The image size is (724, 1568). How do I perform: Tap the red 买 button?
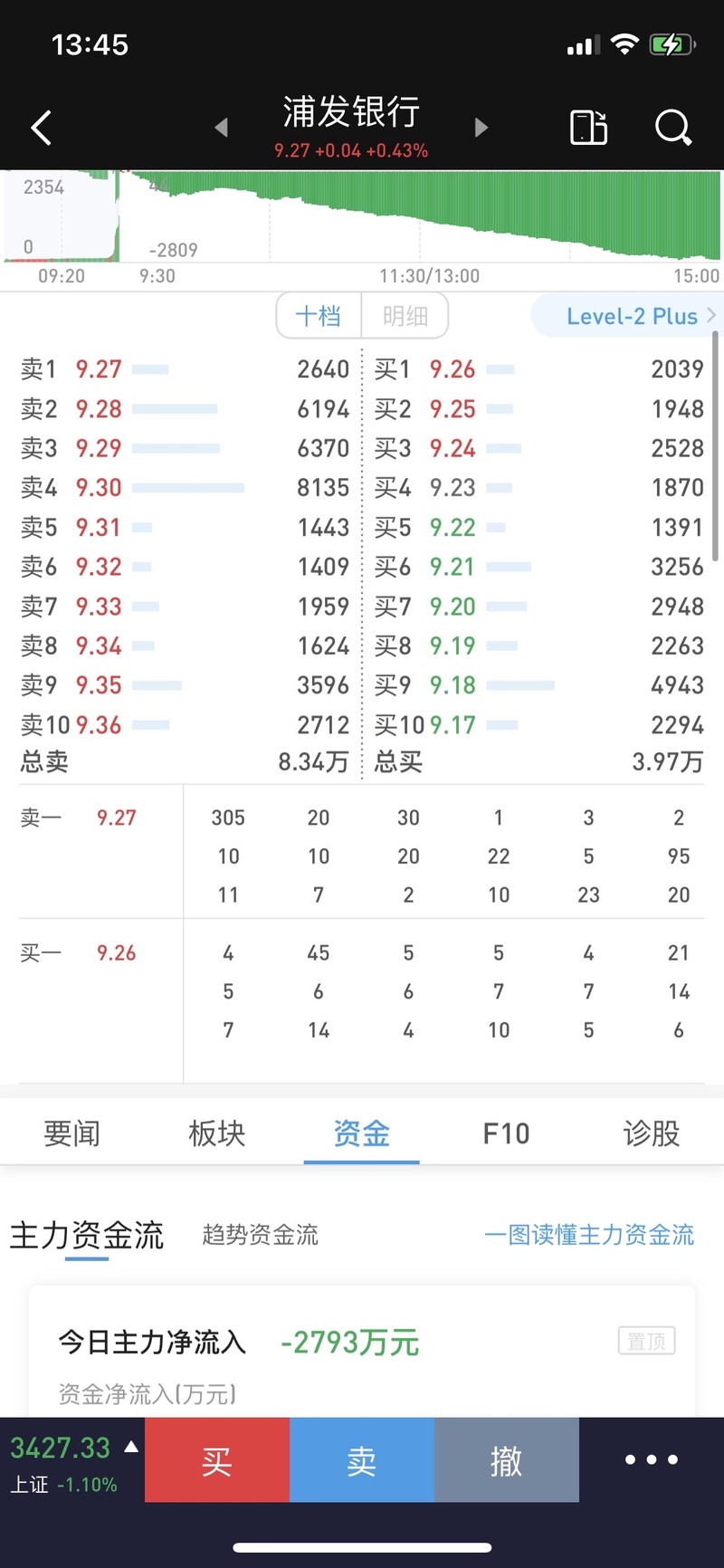click(217, 1459)
